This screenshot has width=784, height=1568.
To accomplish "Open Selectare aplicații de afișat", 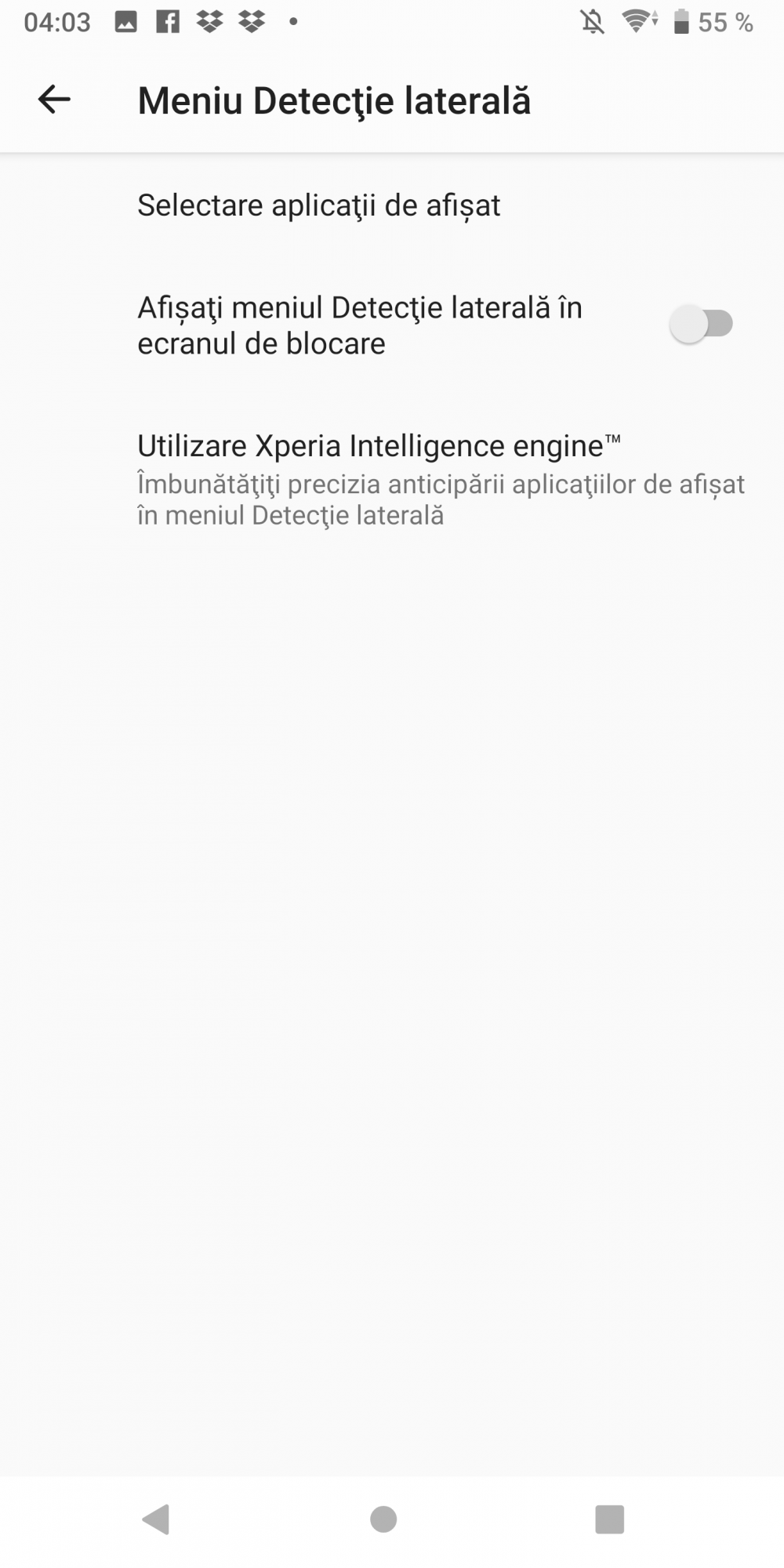I will coord(392,205).
